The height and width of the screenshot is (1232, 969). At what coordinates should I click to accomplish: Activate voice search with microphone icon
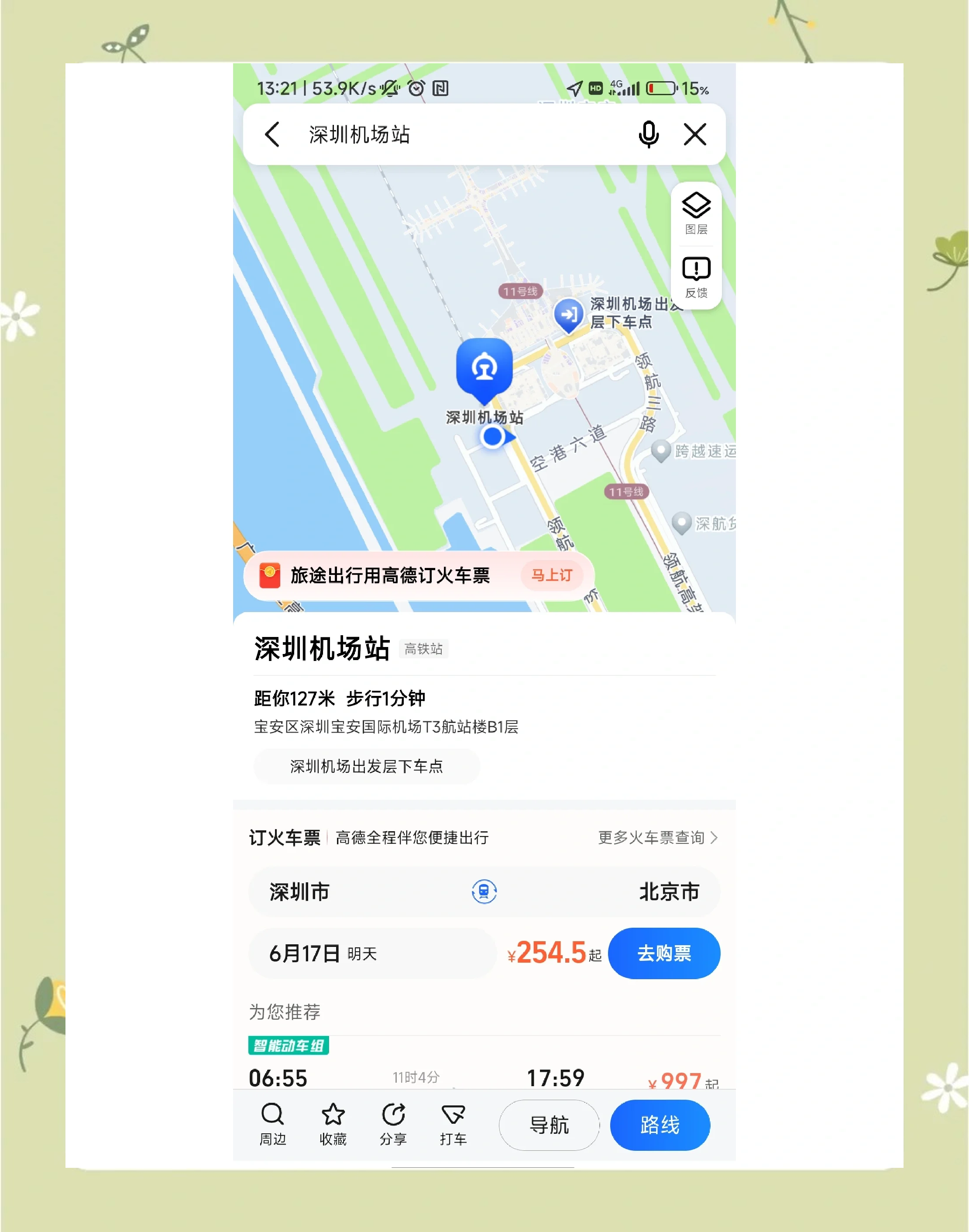(x=649, y=134)
